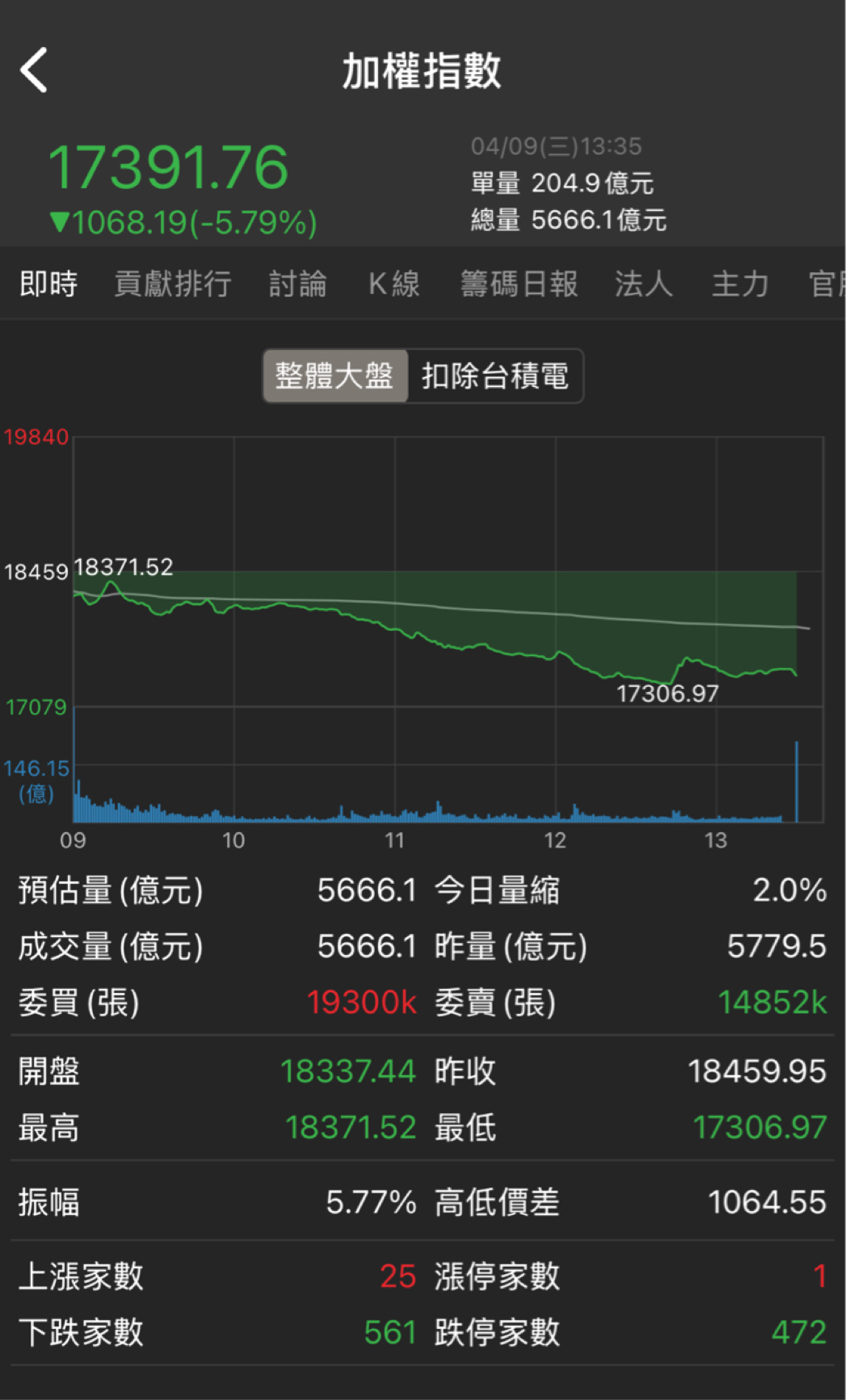This screenshot has width=846, height=1400.
Task: Open the 主力 tab
Action: pyautogui.click(x=739, y=284)
